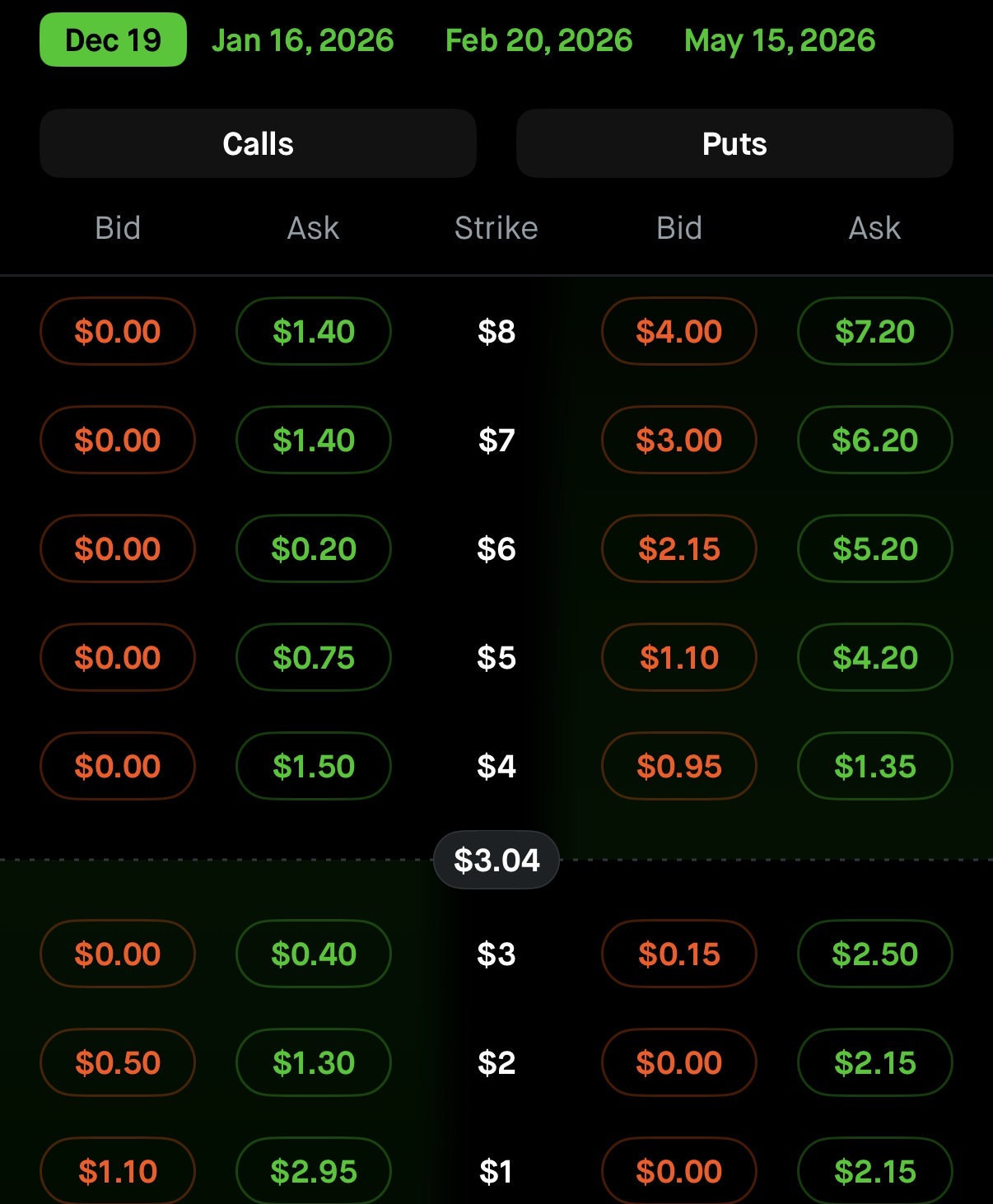Select the $5 strike put ask $4.20
This screenshot has height=1204, width=993.
(874, 657)
